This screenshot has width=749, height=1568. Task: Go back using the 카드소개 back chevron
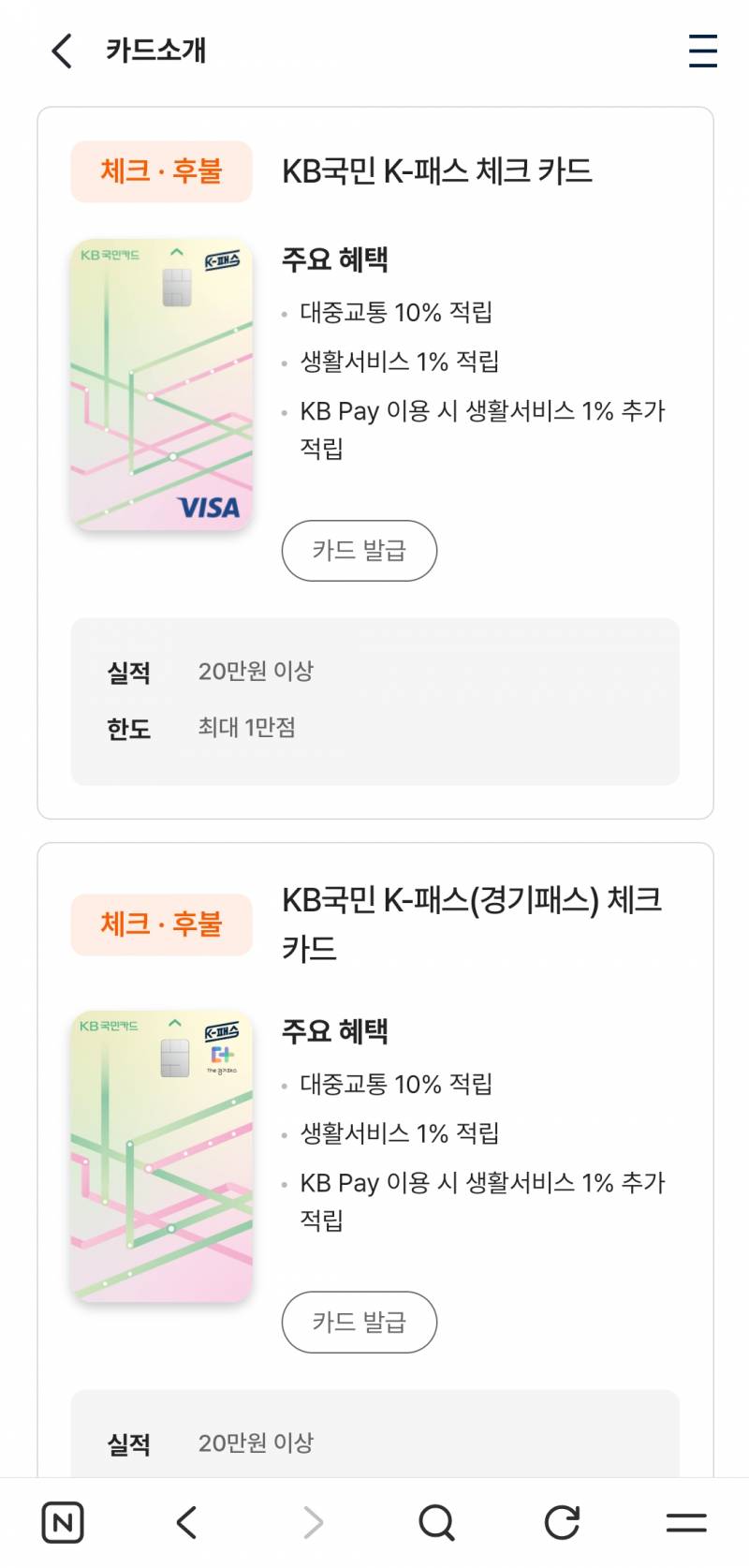[61, 52]
